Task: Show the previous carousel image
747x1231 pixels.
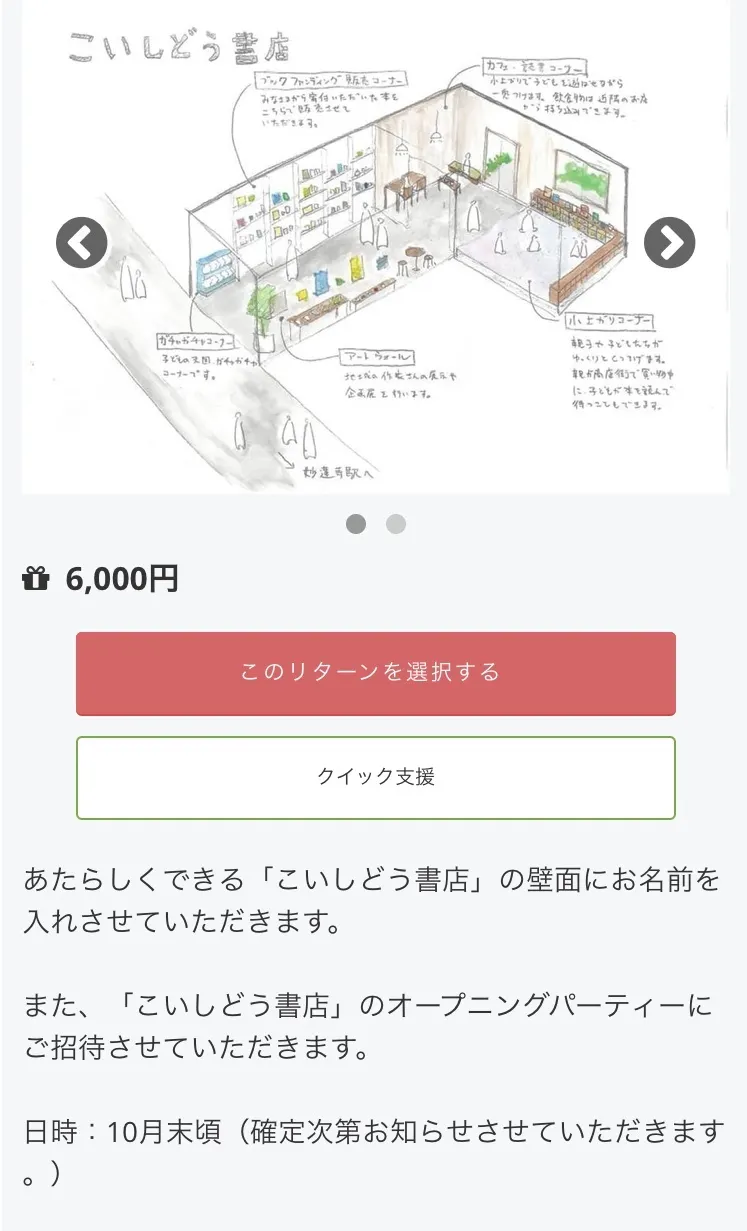Action: pos(82,243)
